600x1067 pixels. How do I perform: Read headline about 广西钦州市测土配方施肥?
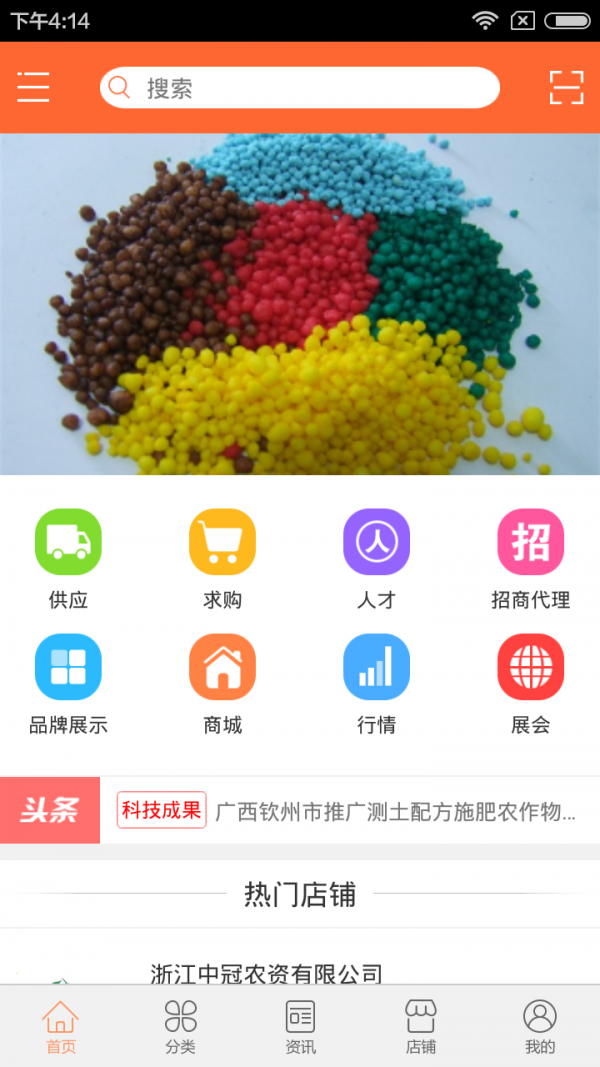pyautogui.click(x=395, y=811)
